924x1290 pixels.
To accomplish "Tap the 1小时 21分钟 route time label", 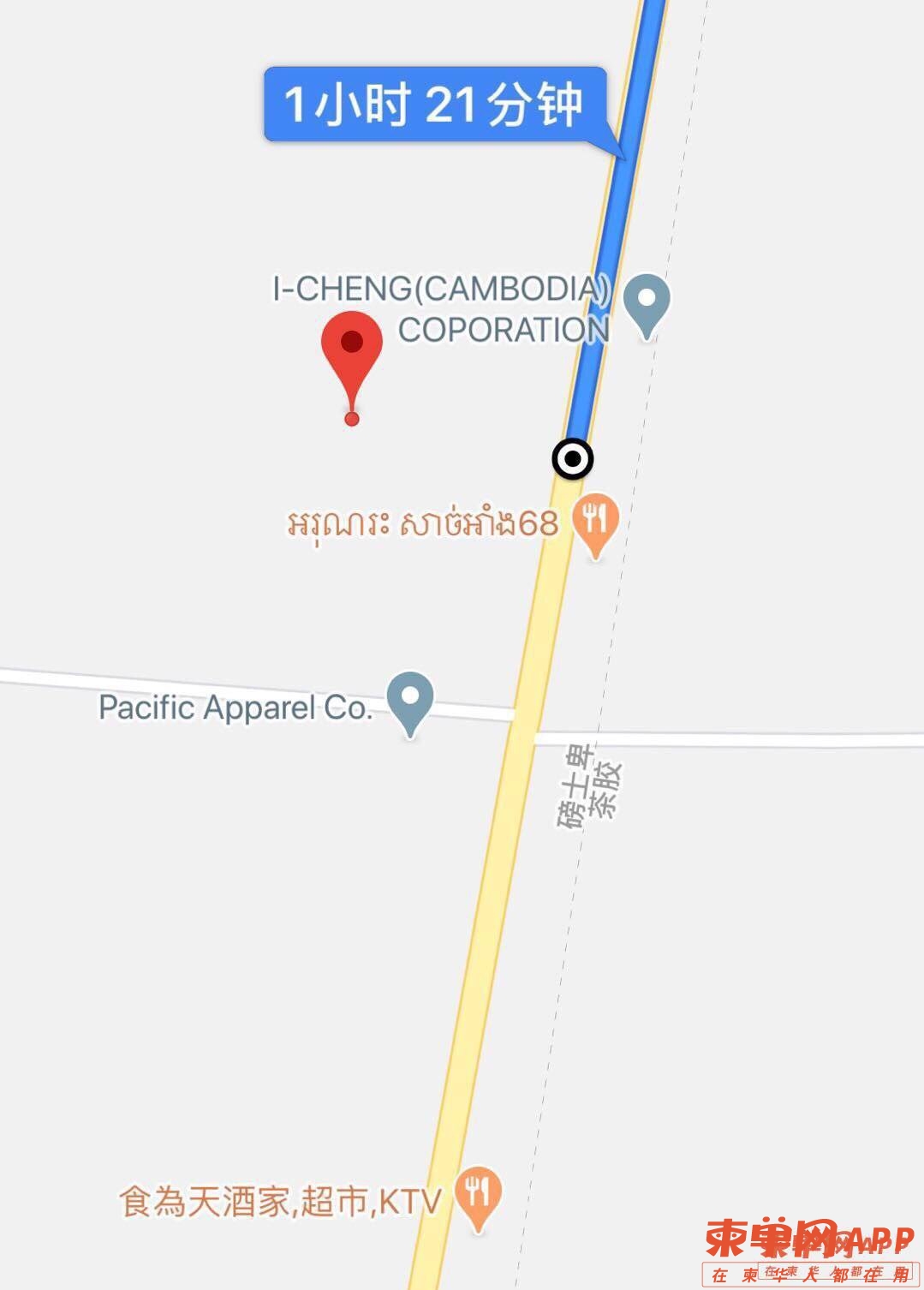I will tap(435, 105).
